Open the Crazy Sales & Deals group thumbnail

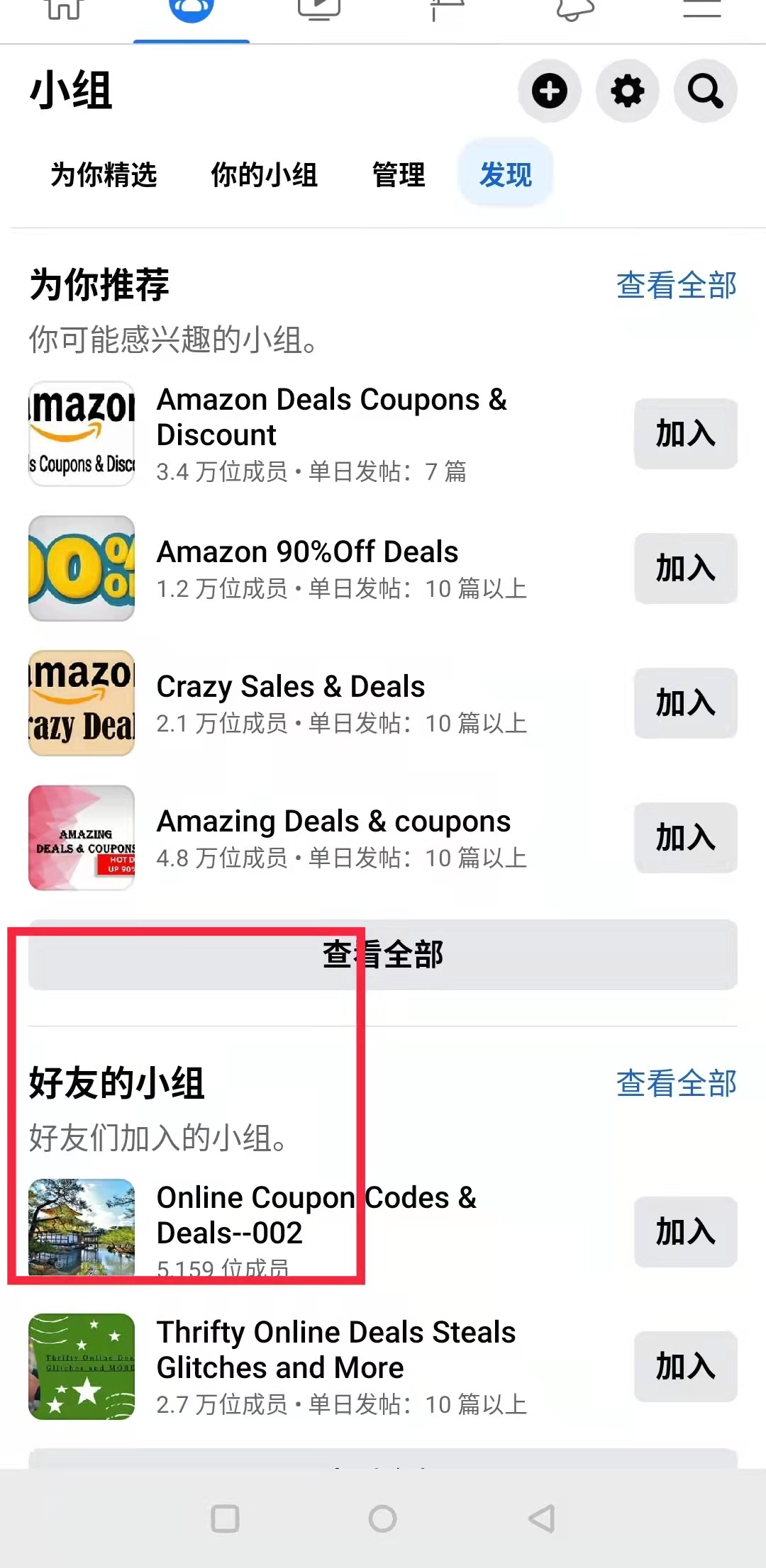(x=81, y=703)
